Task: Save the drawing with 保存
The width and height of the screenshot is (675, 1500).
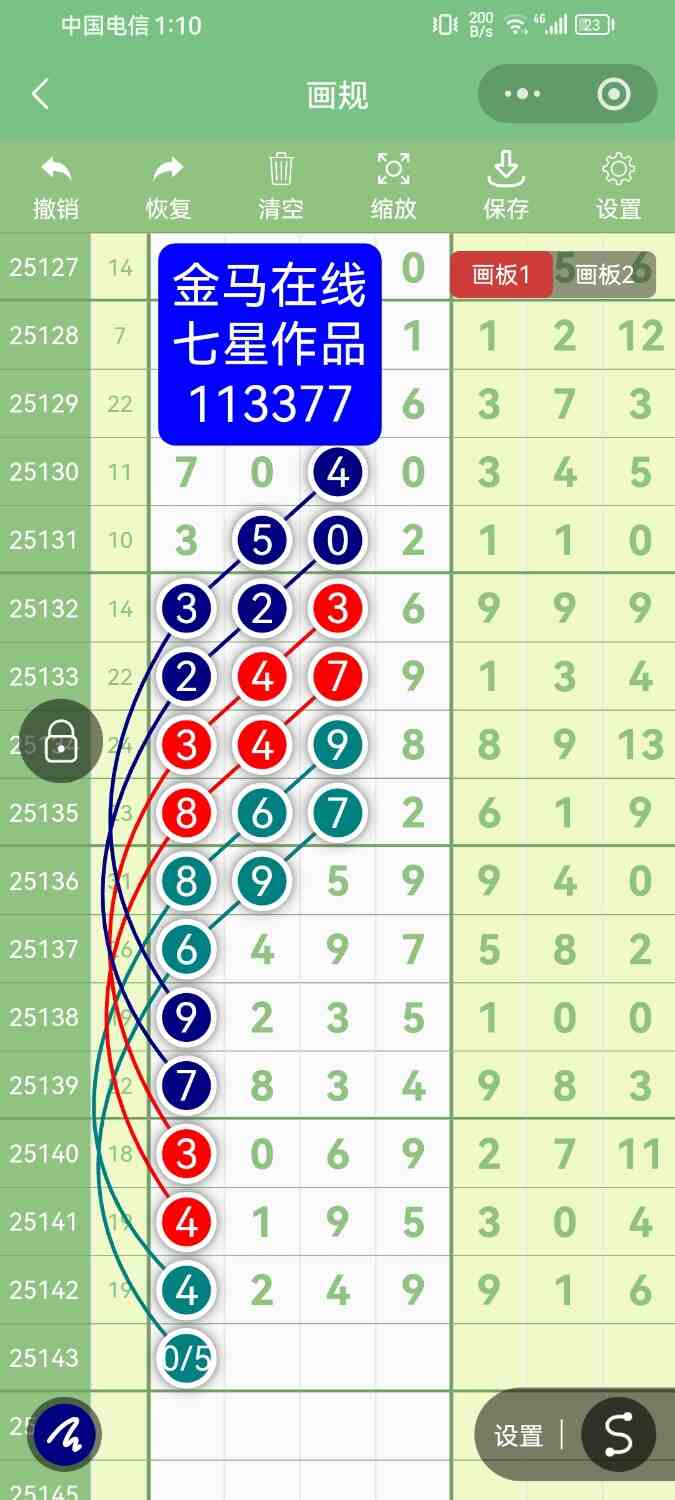Action: coord(506,187)
